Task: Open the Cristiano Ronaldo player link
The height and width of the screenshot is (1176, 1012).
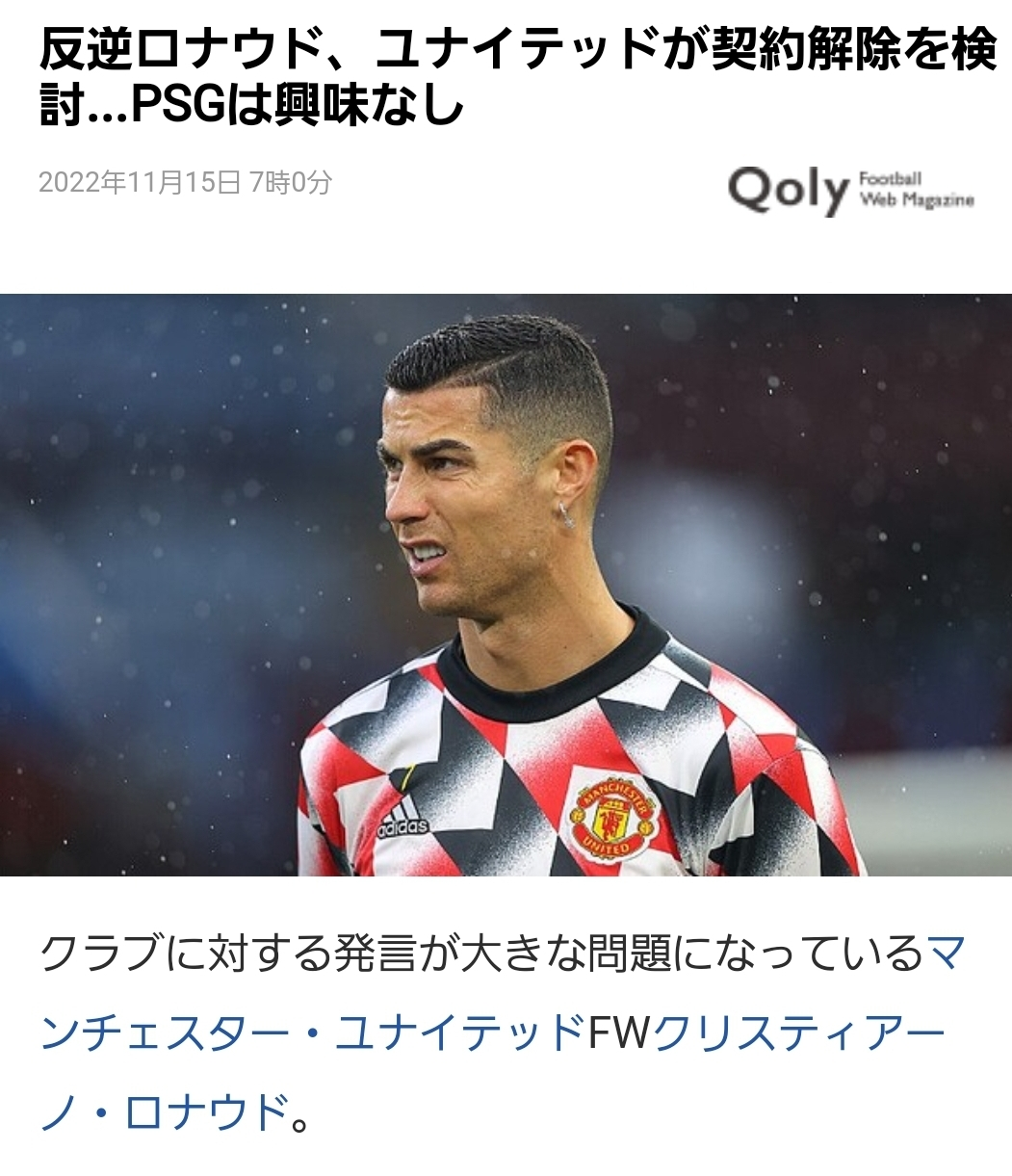Action: (x=799, y=1033)
